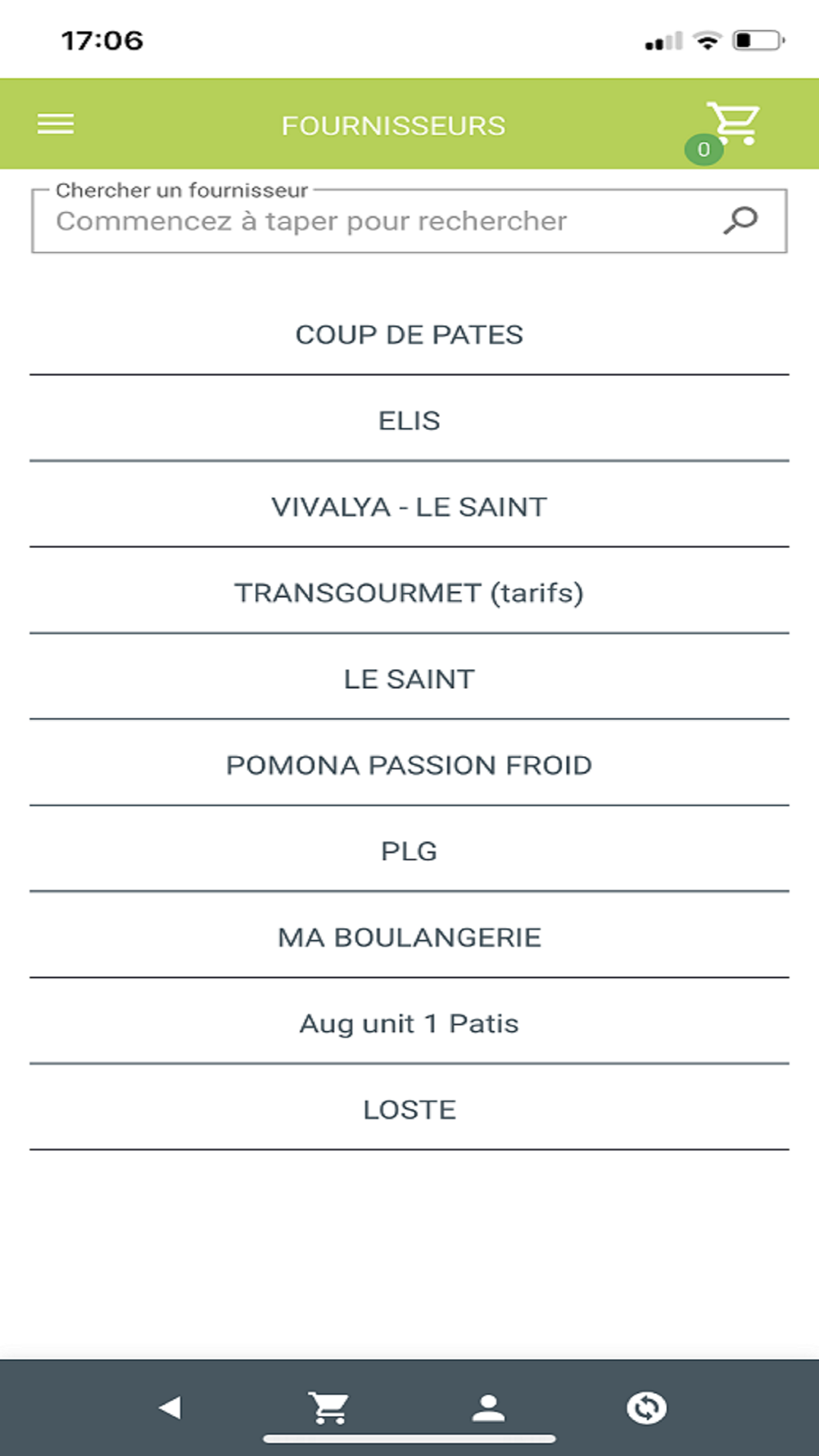819x1456 pixels.
Task: Tap the magnifying glass search icon
Action: [740, 220]
